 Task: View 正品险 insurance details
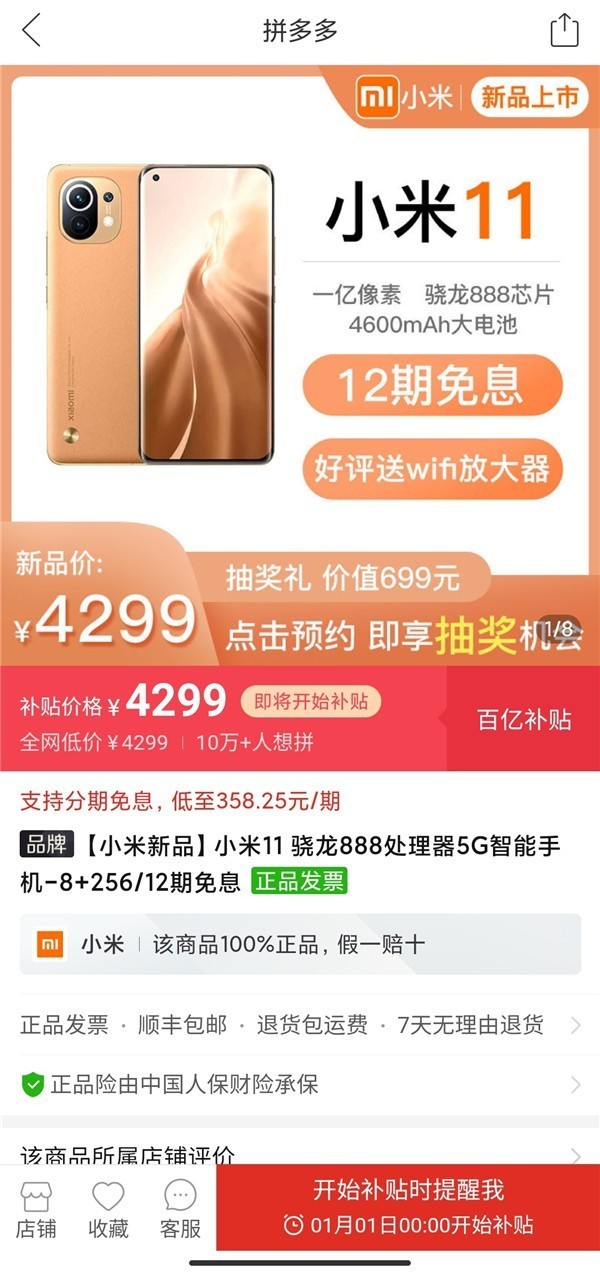300,1084
